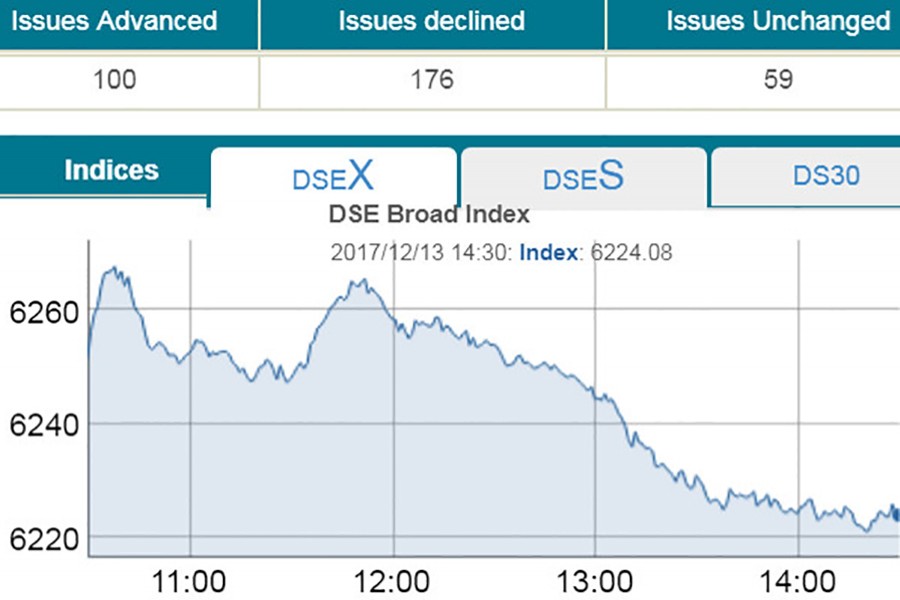Switch to the DSEX tab
This screenshot has height=600, width=900.
[x=333, y=177]
